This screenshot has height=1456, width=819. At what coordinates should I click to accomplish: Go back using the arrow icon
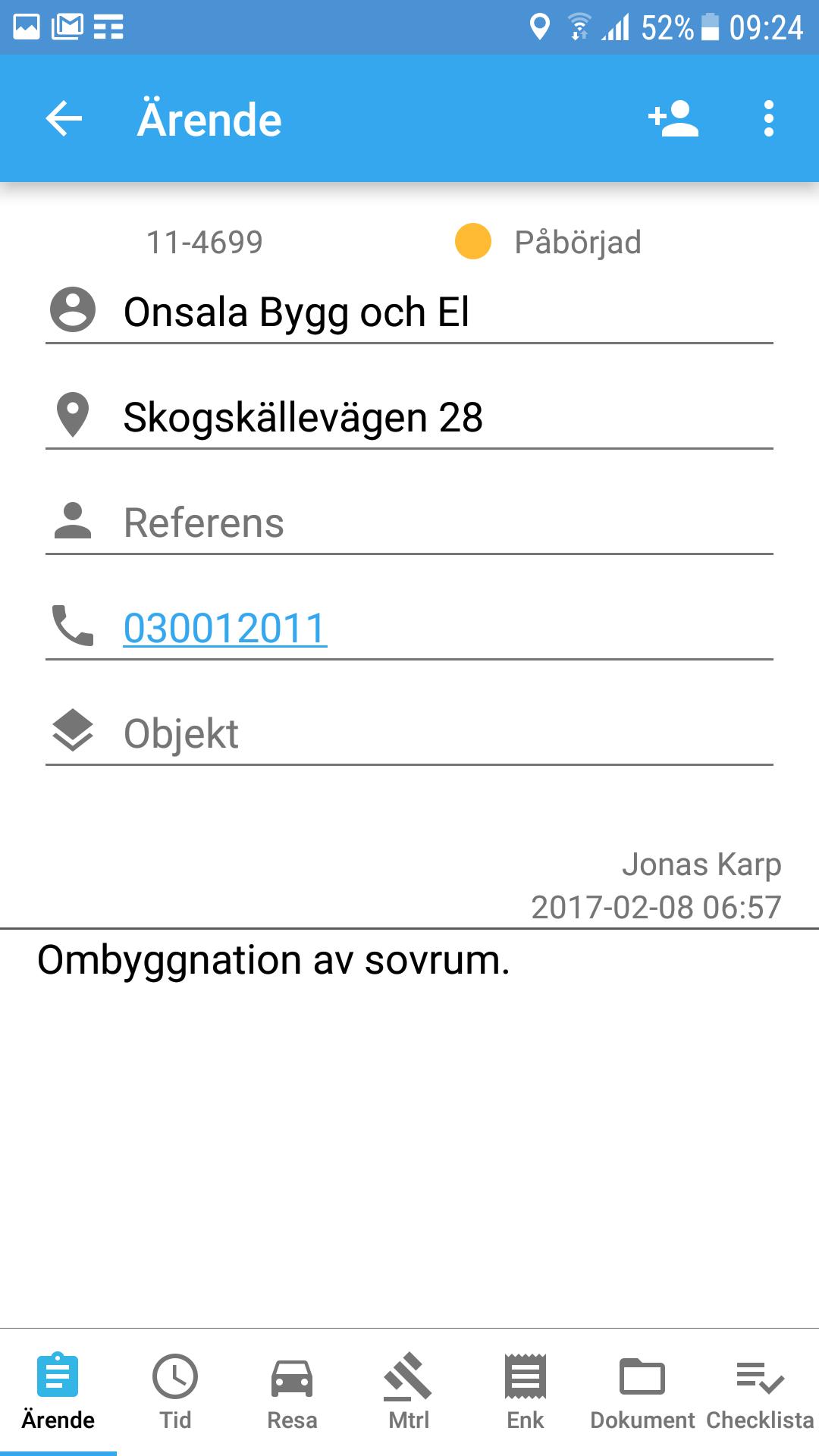click(64, 119)
